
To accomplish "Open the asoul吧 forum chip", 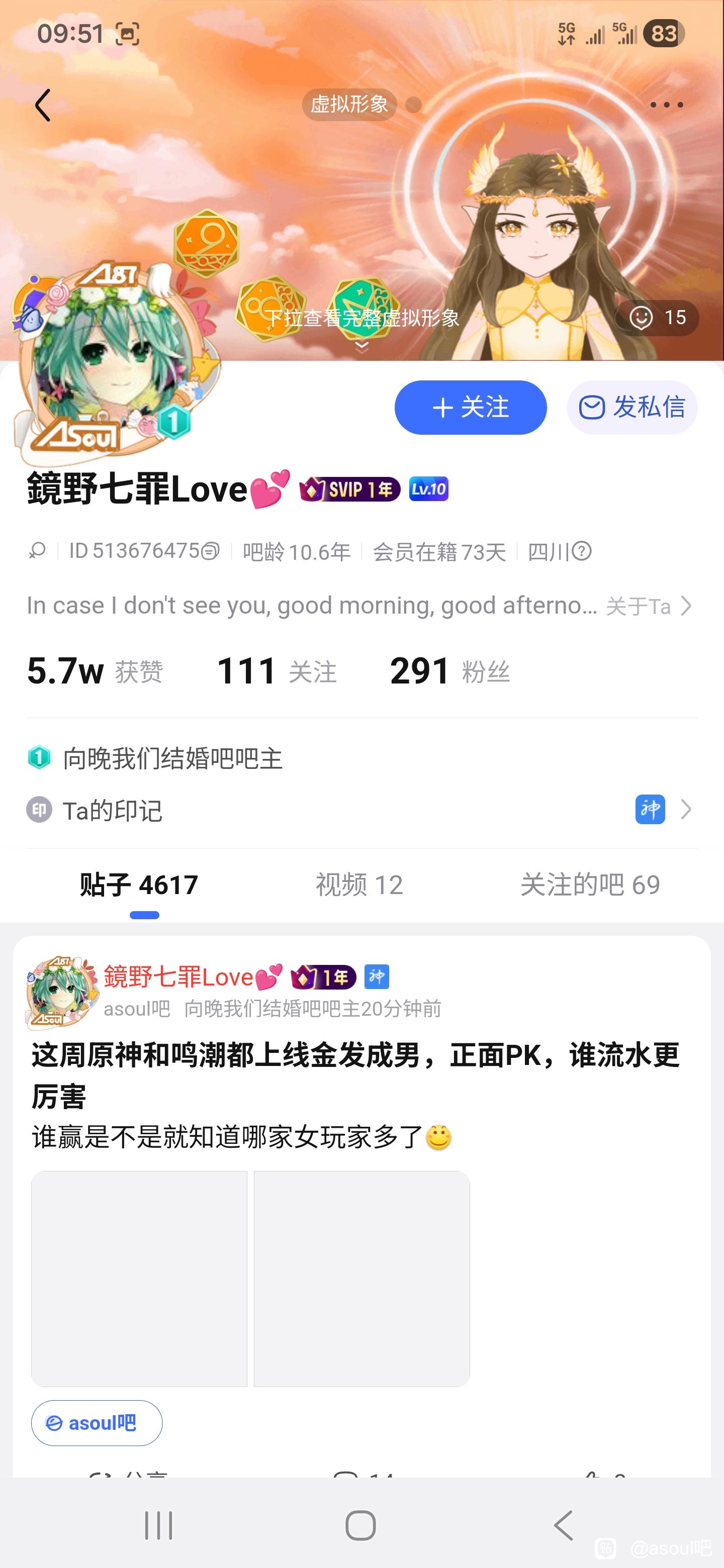I will (97, 1423).
